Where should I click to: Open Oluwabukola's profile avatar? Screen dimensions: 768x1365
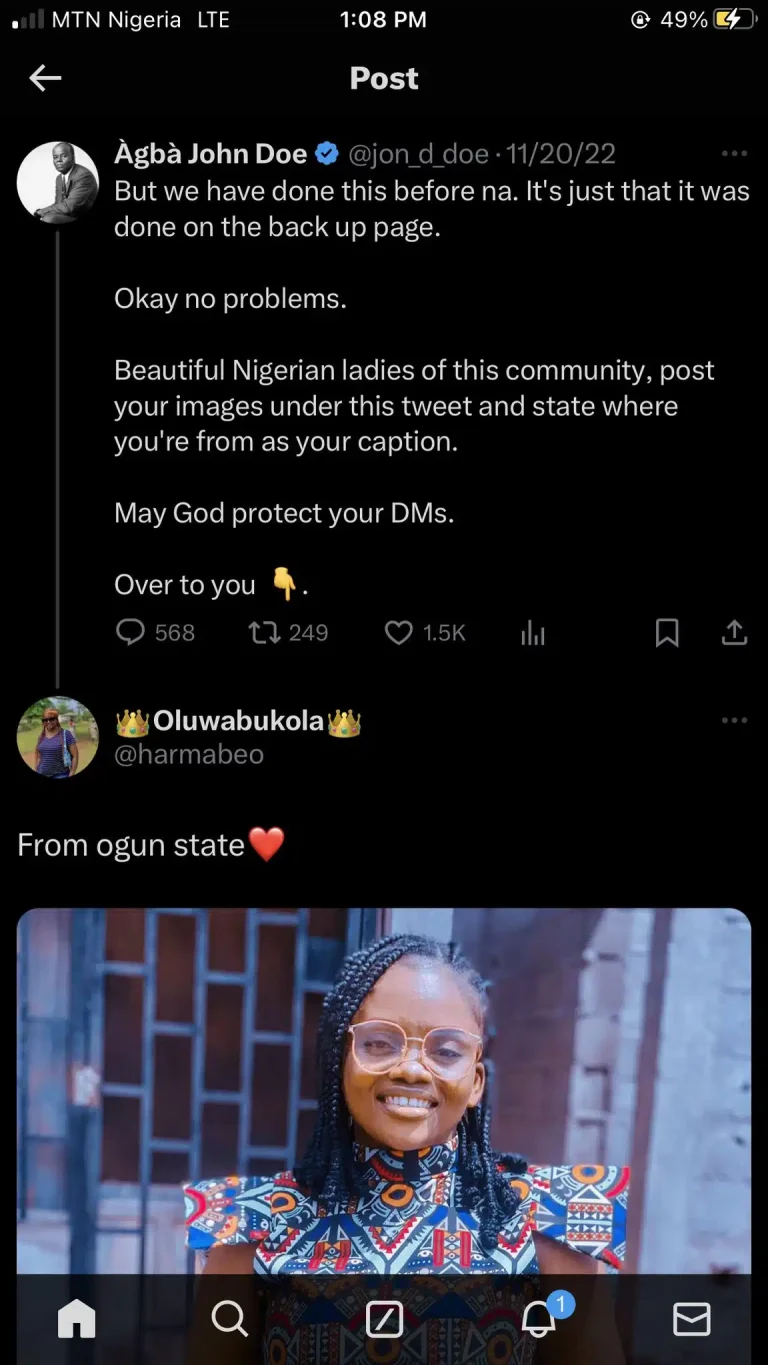coord(58,737)
